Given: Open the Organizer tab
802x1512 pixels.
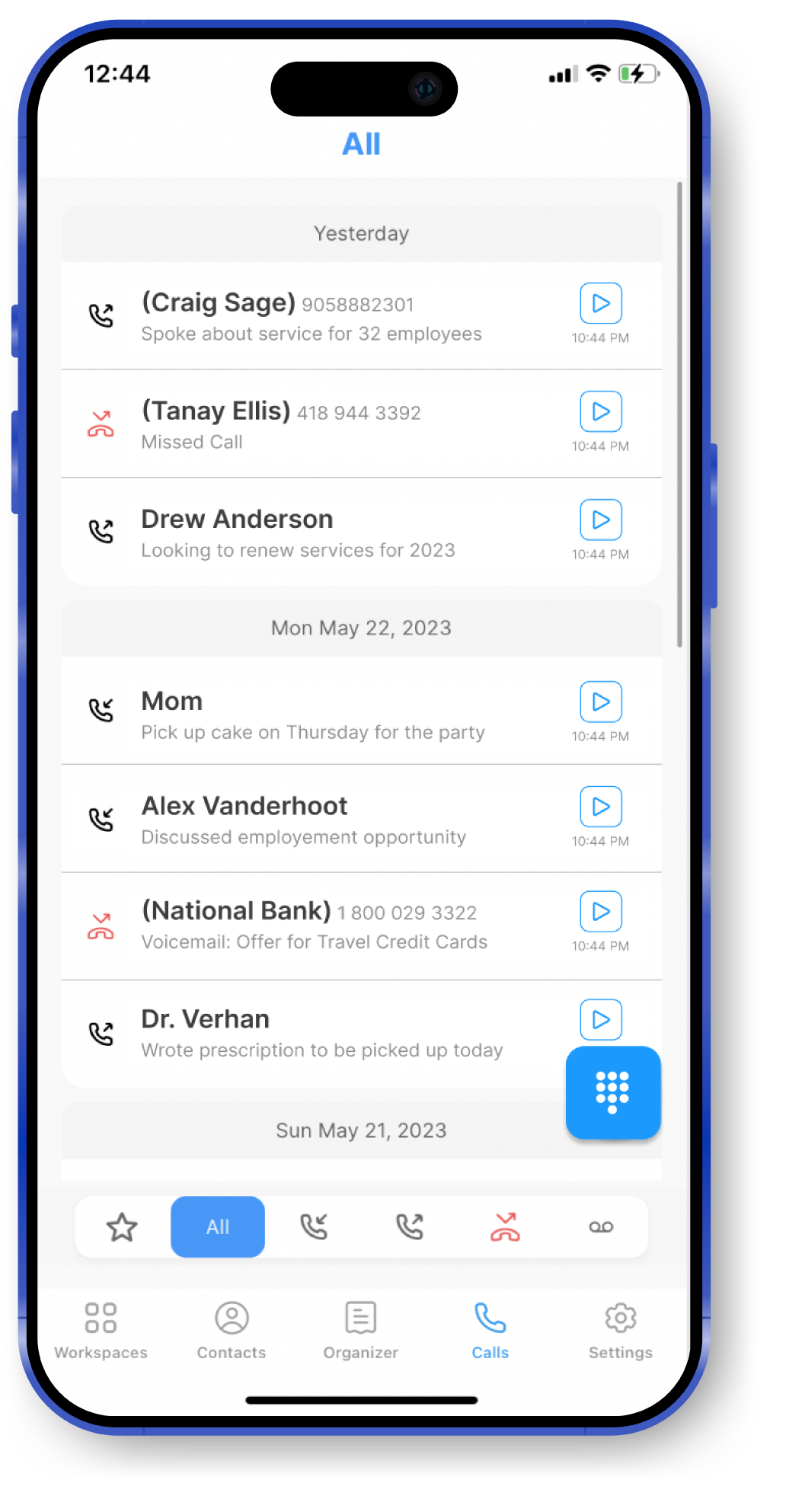Looking at the screenshot, I should coord(361,1331).
